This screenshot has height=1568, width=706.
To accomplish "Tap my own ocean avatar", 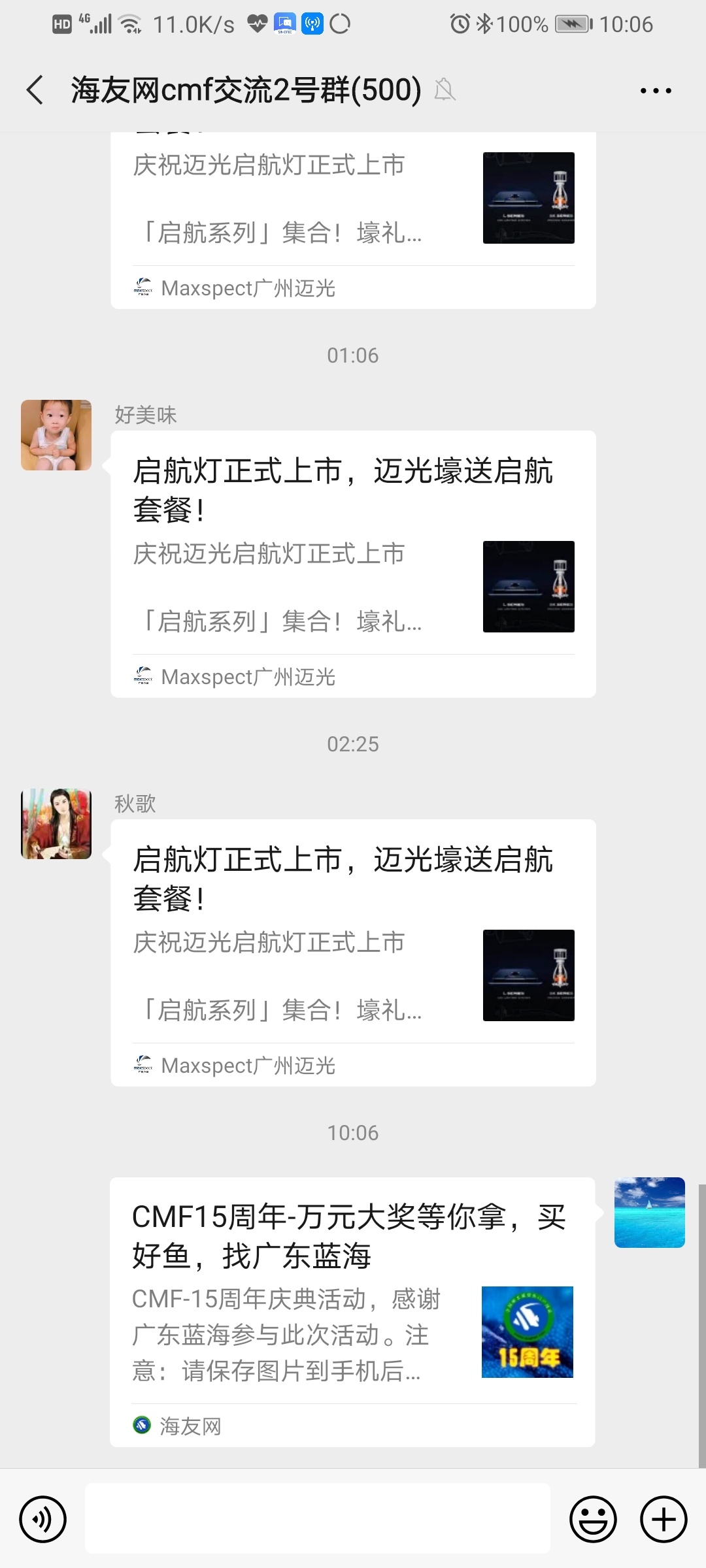I will pyautogui.click(x=649, y=1213).
